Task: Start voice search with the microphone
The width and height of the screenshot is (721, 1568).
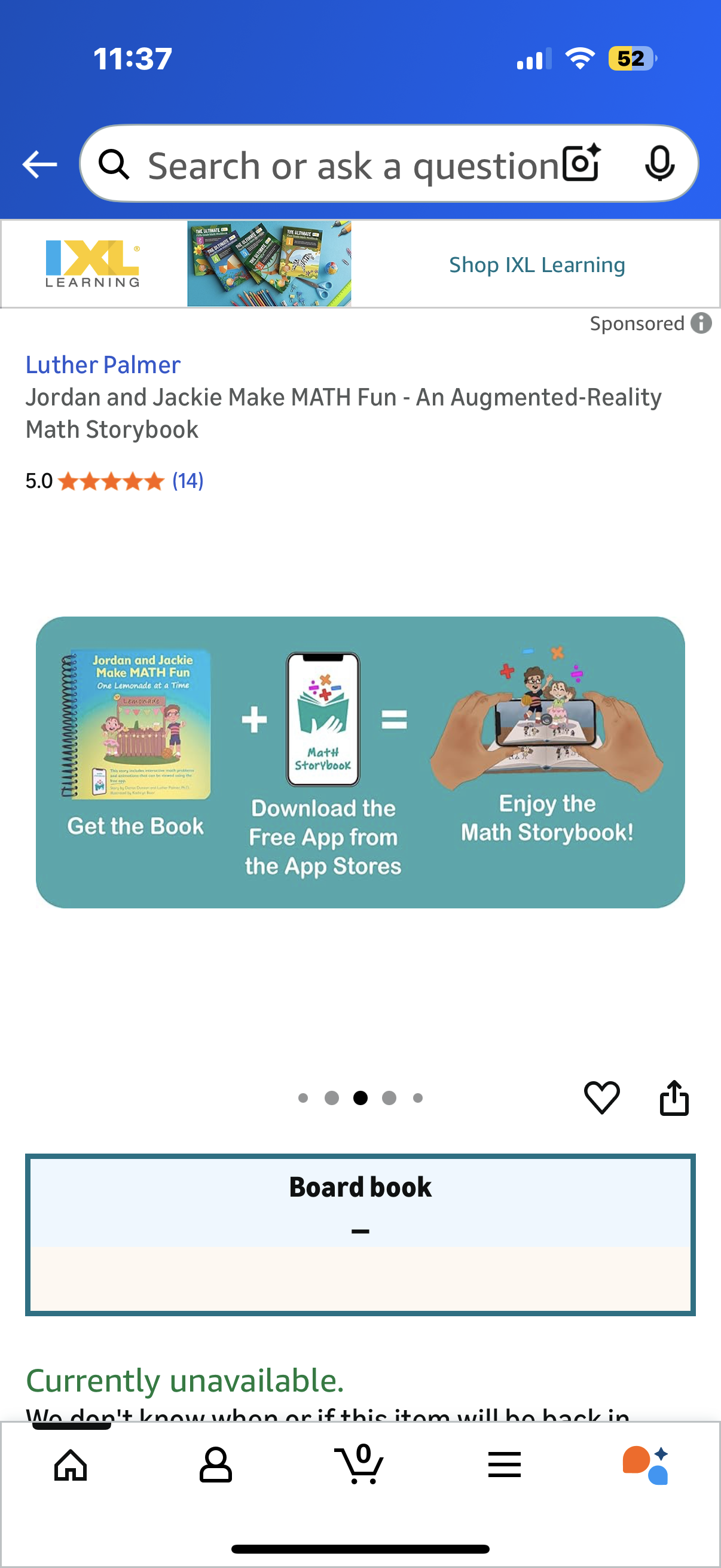Action: point(659,164)
